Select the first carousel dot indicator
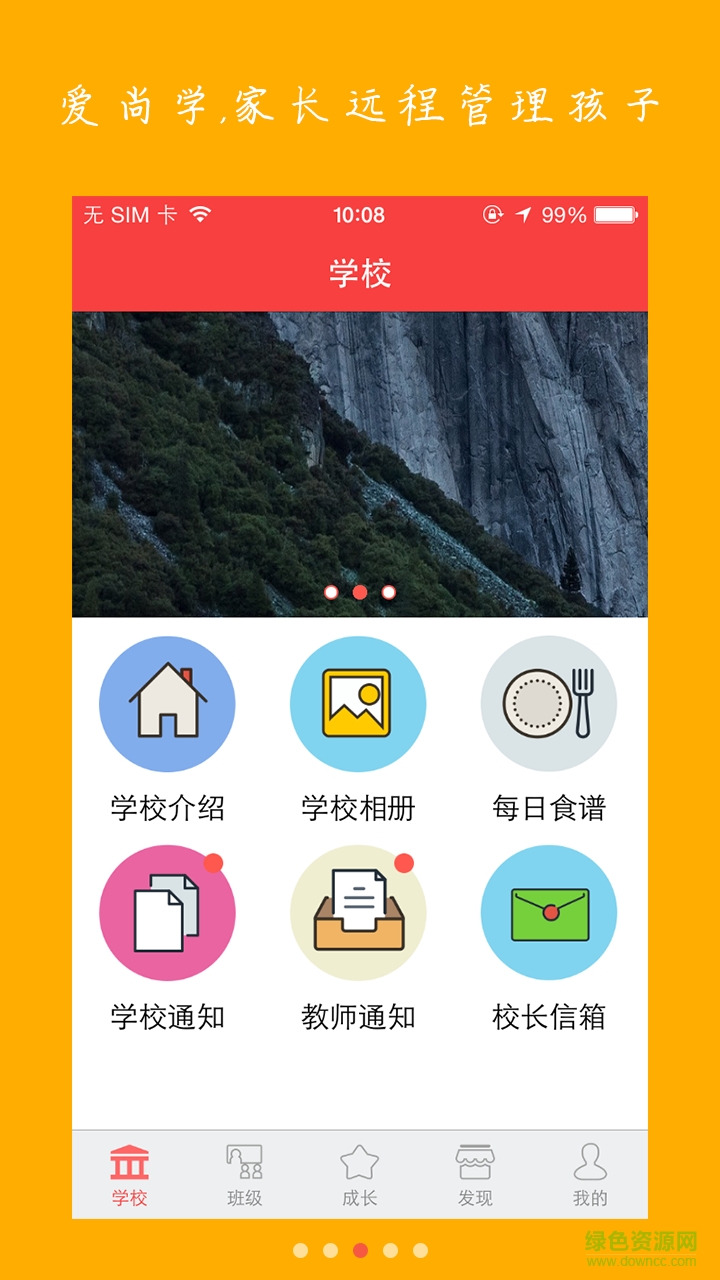720x1280 pixels. pyautogui.click(x=330, y=593)
